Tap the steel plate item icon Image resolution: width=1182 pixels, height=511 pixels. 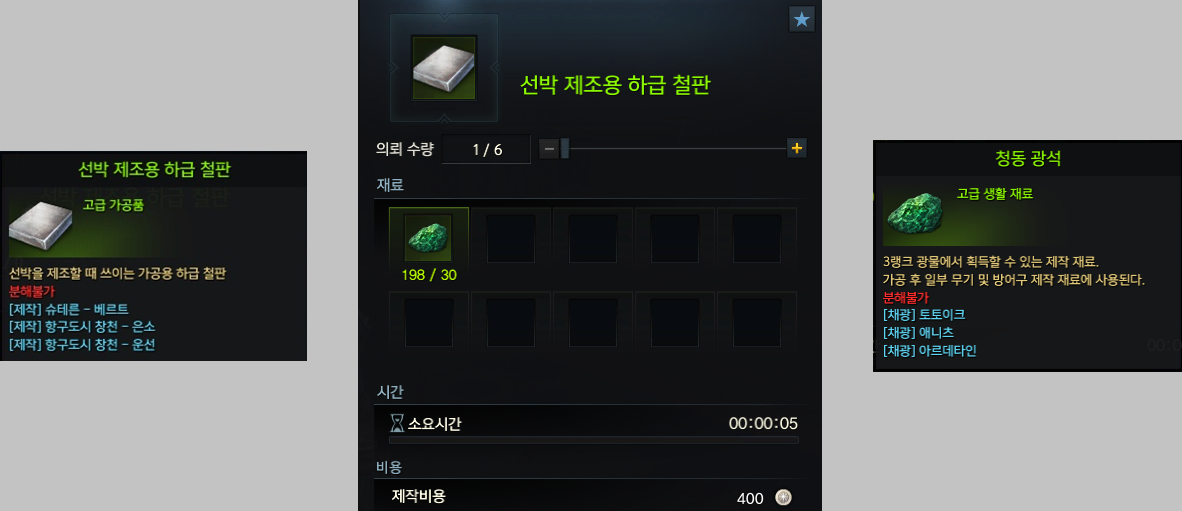point(444,68)
